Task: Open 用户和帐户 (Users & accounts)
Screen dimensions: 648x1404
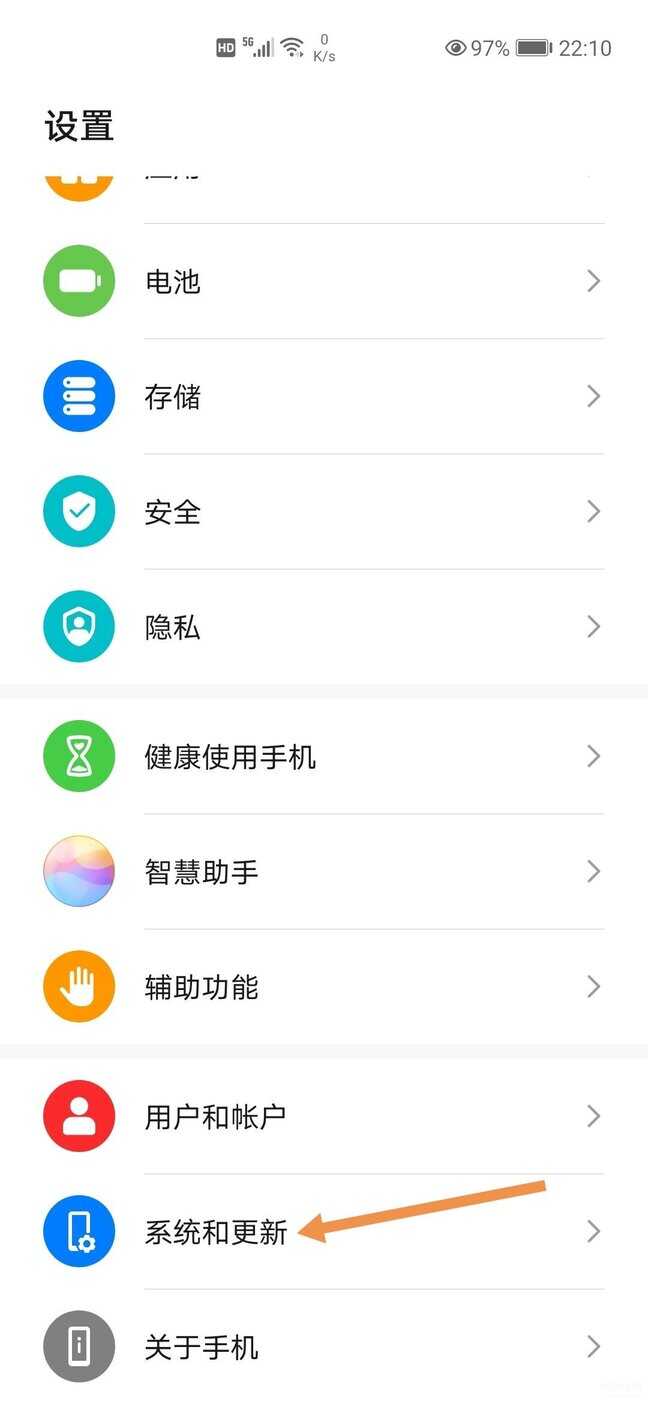Action: 215,1116
